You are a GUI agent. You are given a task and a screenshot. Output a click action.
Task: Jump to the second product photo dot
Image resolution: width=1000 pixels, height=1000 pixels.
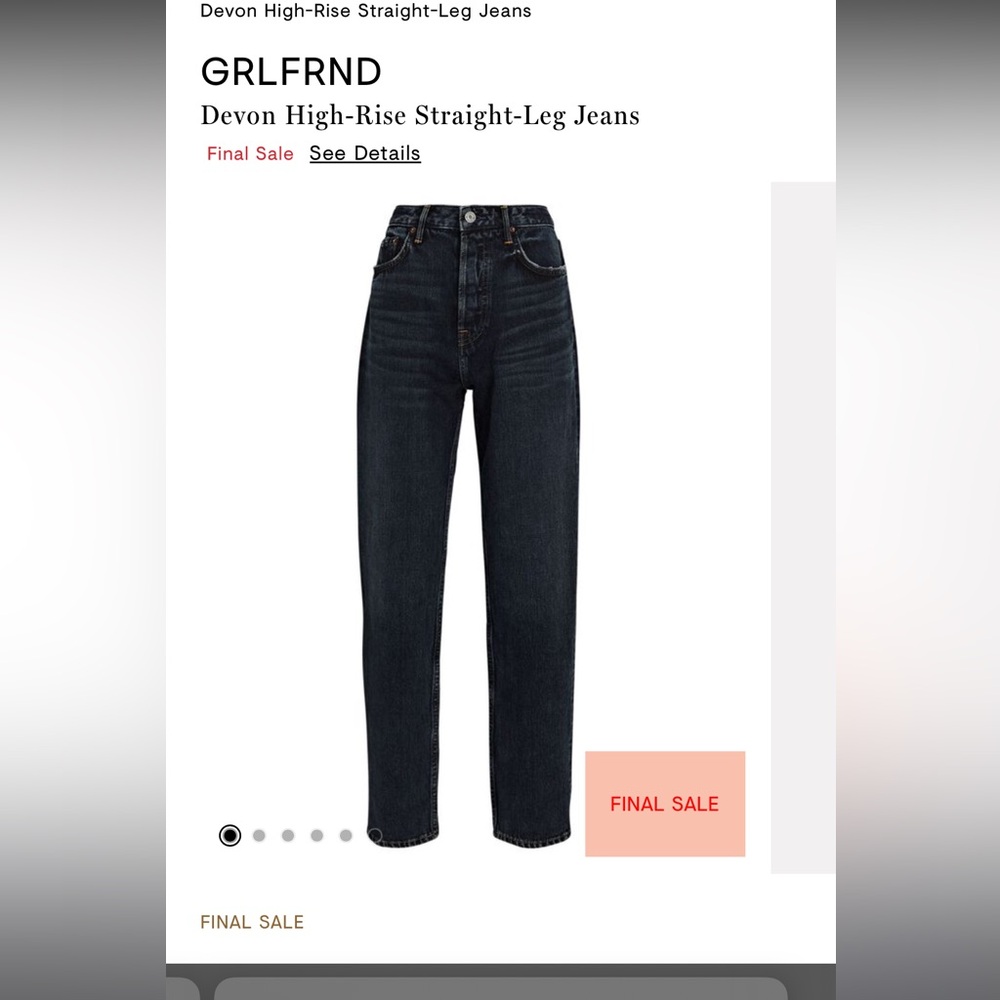[259, 835]
